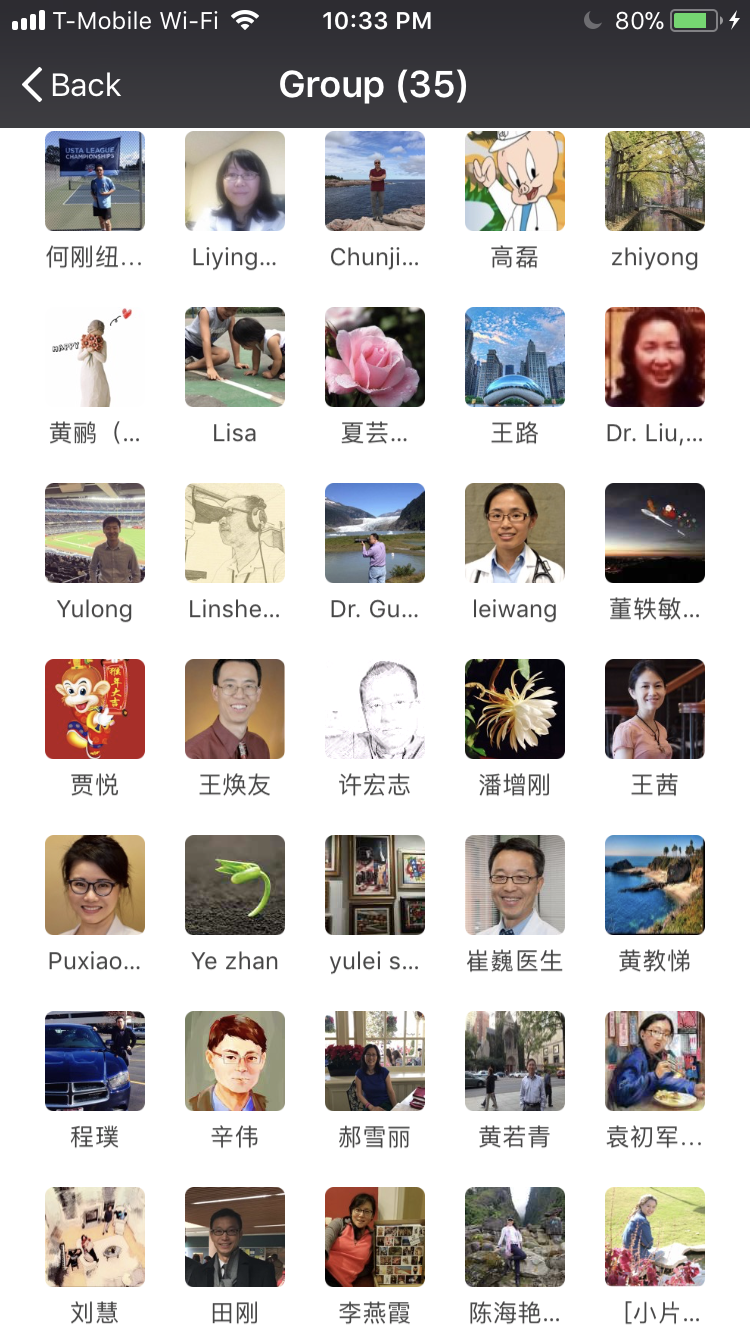
Task: Open member 高磊's profile
Action: coord(515,181)
